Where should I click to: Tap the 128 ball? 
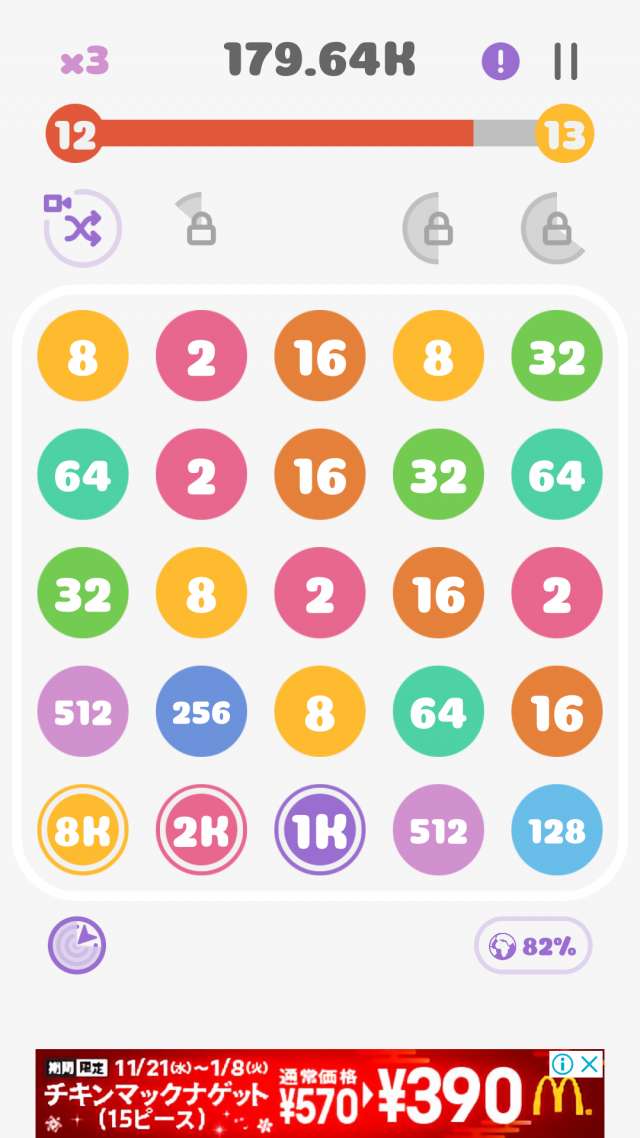tap(557, 830)
